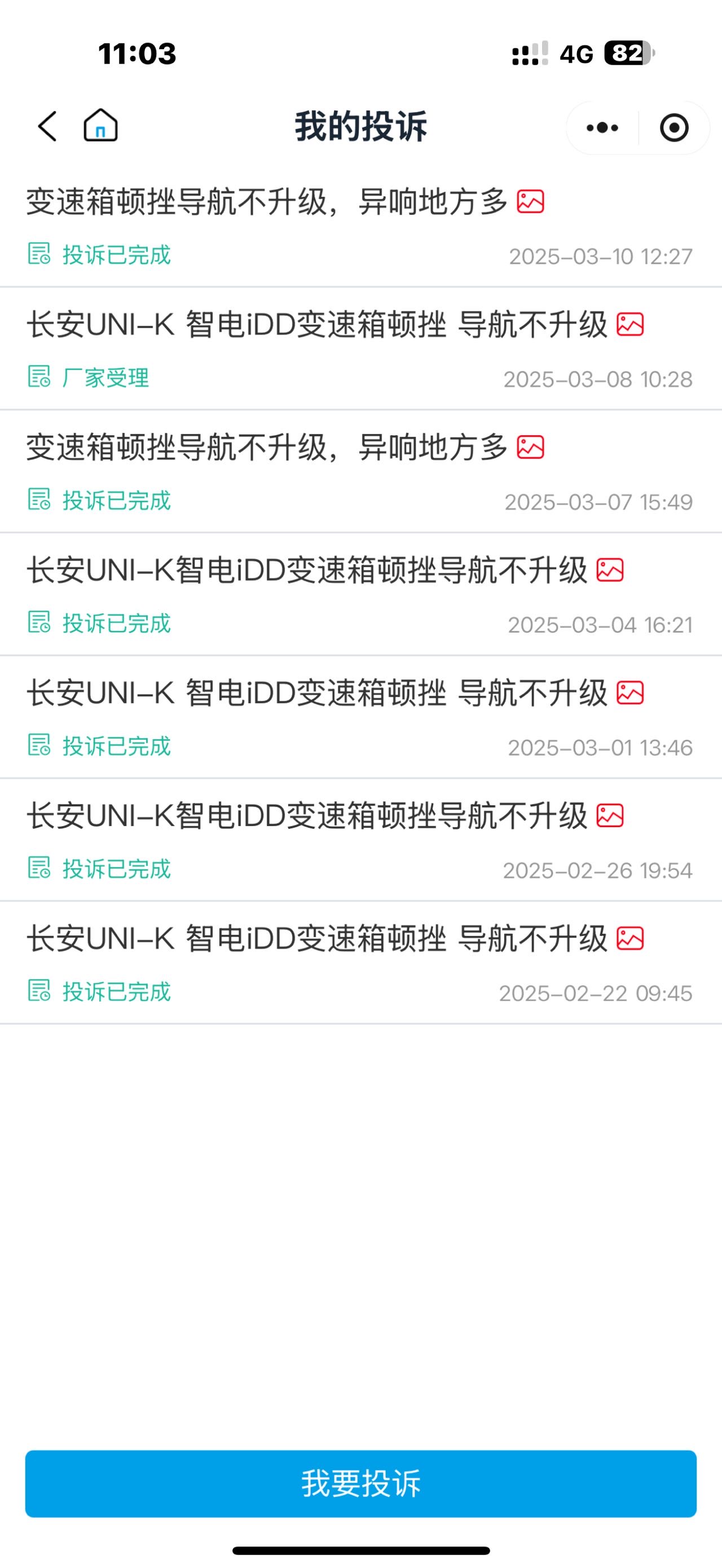The image size is (722, 1568).
Task: Open complaint dated 2025-03-07 15:49
Action: click(361, 472)
